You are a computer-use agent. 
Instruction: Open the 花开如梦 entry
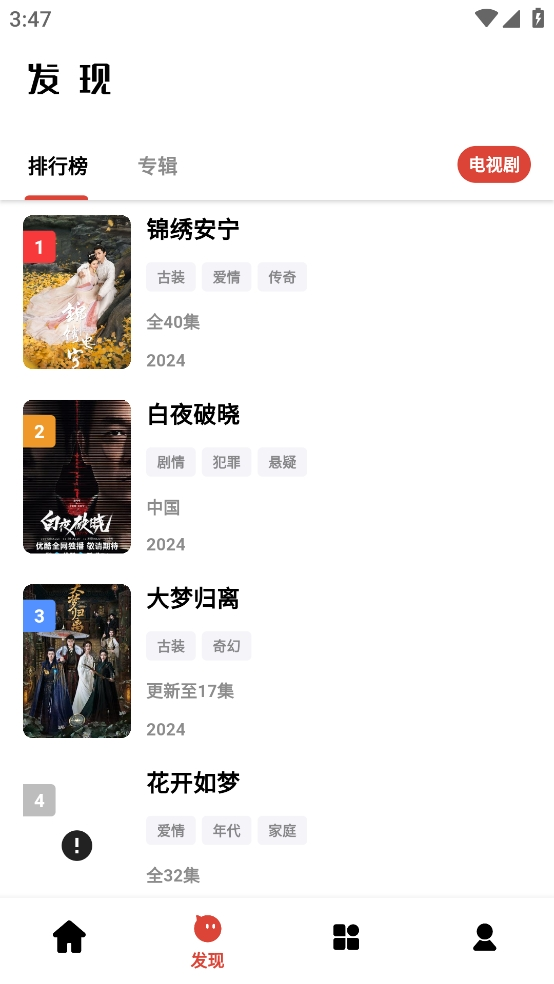[x=277, y=830]
